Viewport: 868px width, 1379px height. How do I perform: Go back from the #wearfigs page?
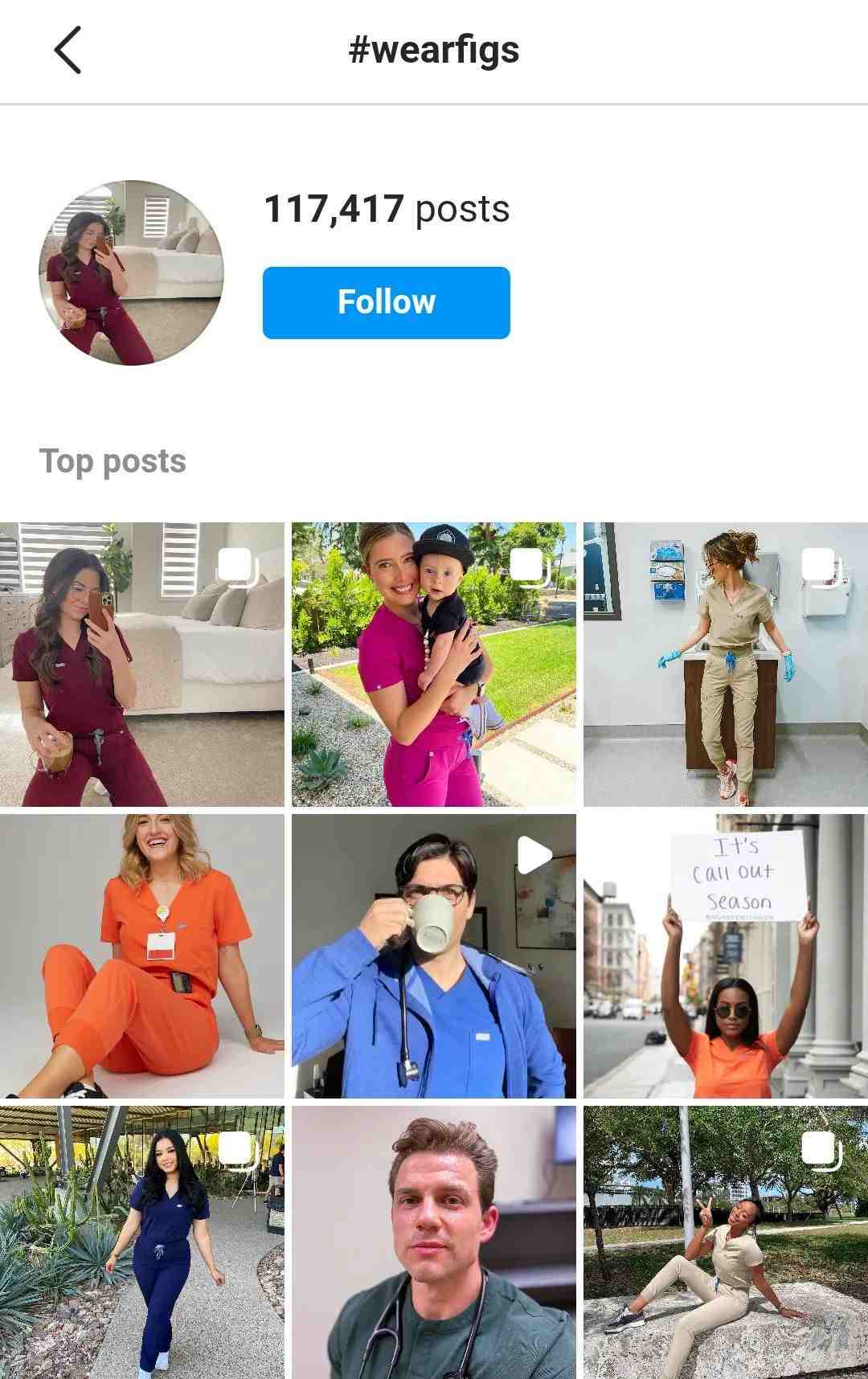pyautogui.click(x=68, y=50)
